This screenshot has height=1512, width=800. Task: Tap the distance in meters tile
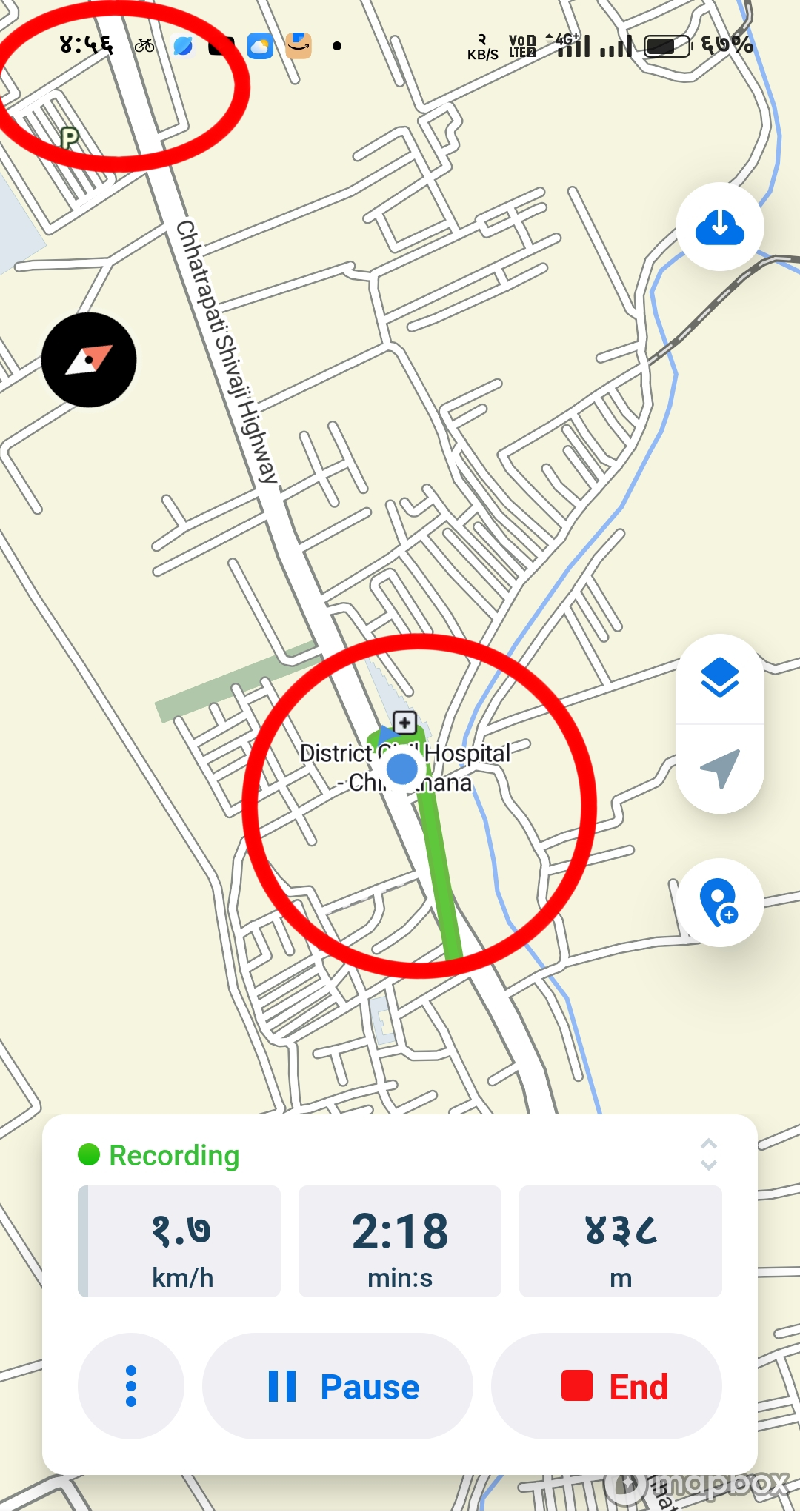[x=621, y=1241]
